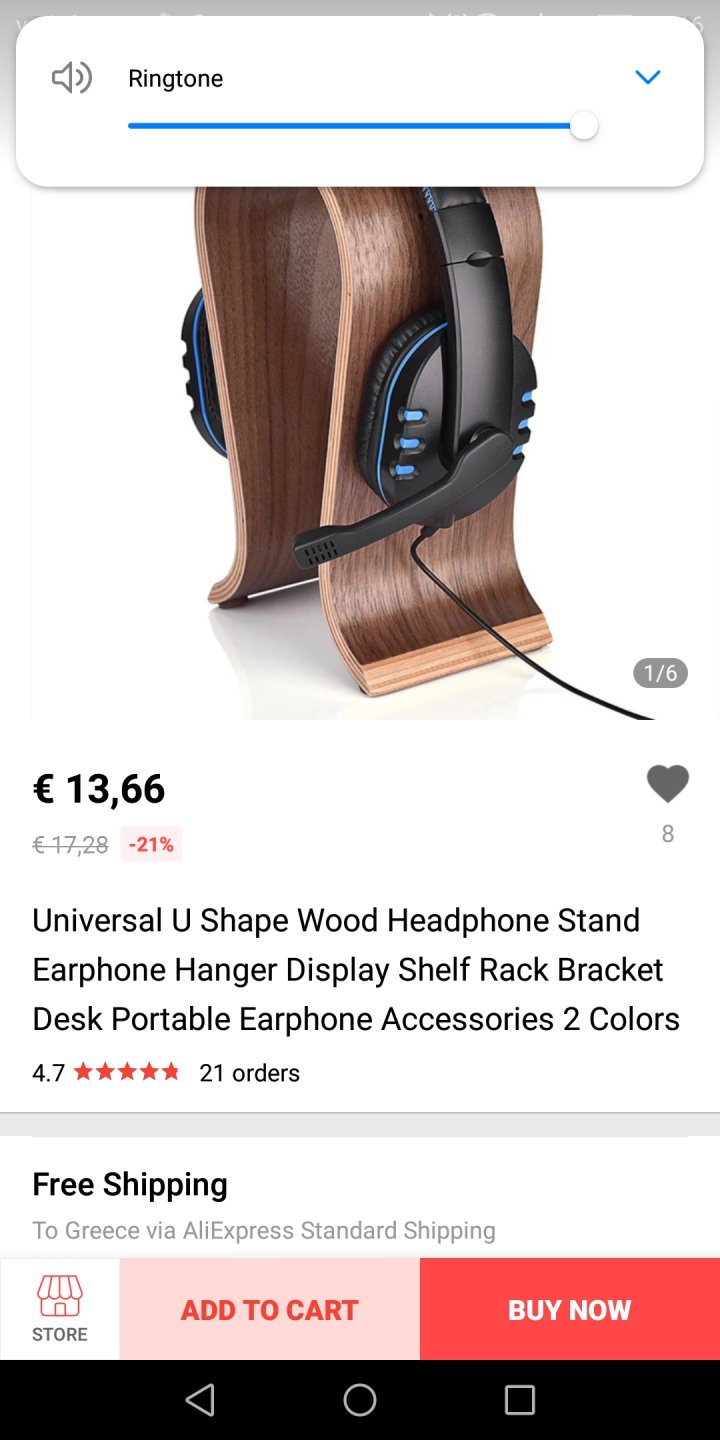720x1440 pixels.
Task: Tap Add to Cart
Action: click(x=269, y=1309)
